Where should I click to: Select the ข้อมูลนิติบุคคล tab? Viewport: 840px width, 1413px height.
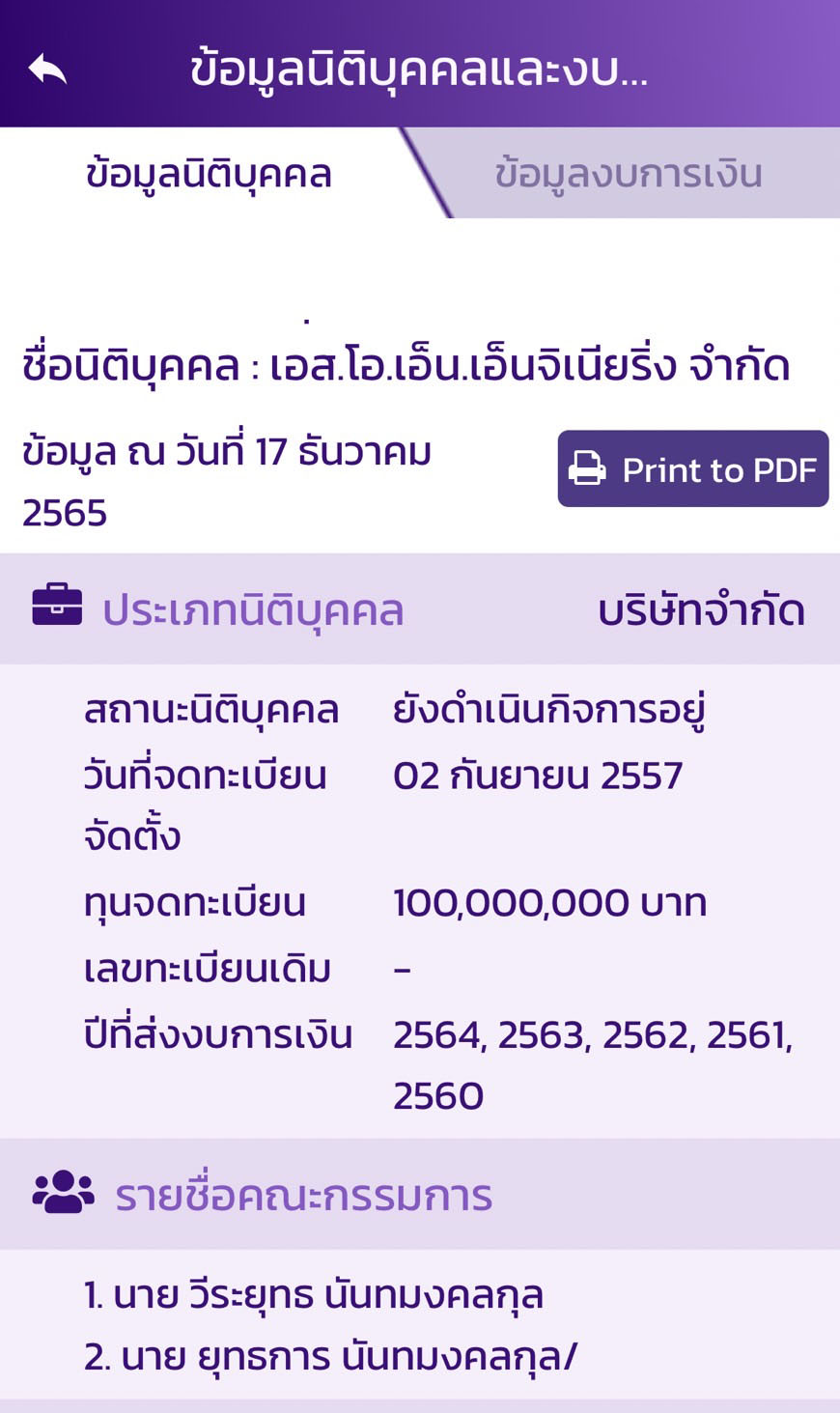point(209,174)
